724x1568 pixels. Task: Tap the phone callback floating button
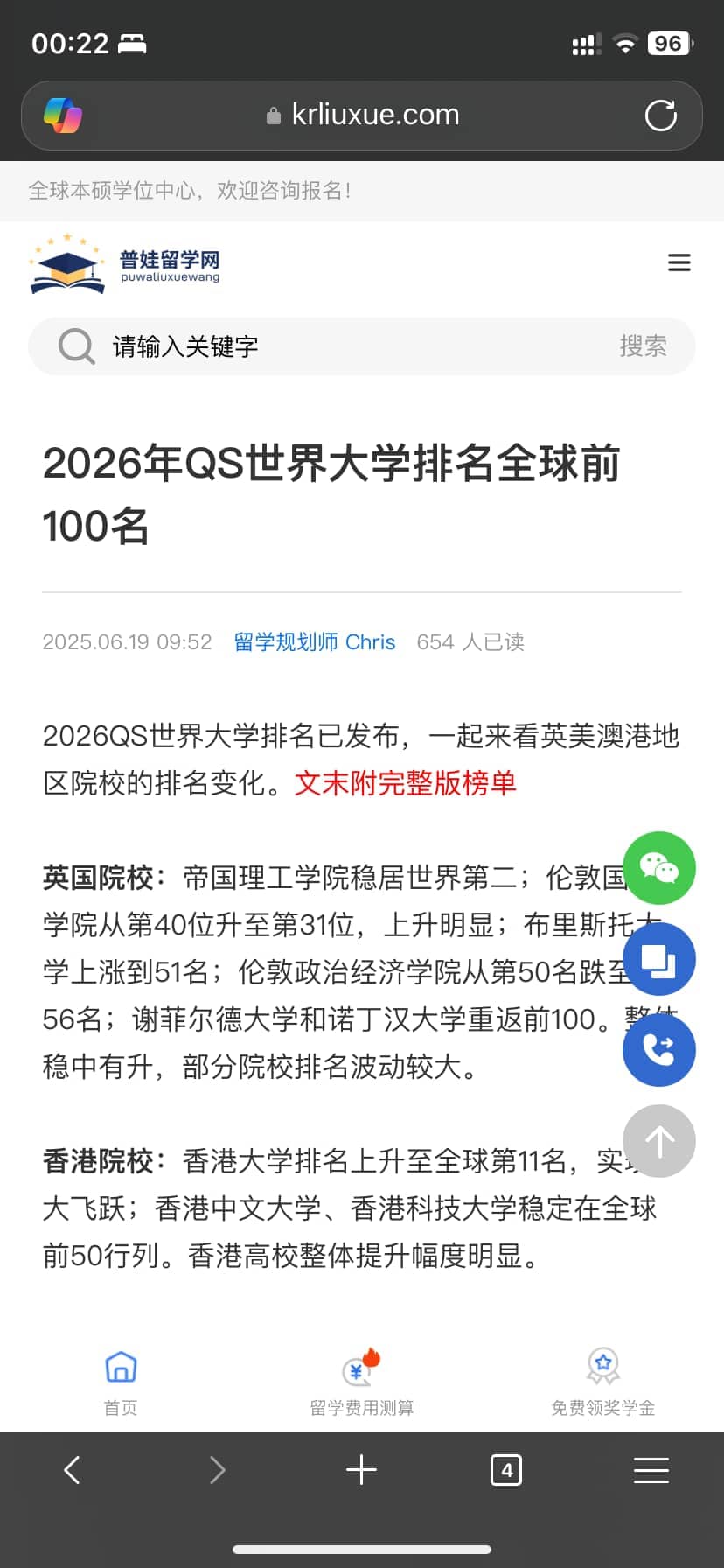(x=659, y=1050)
